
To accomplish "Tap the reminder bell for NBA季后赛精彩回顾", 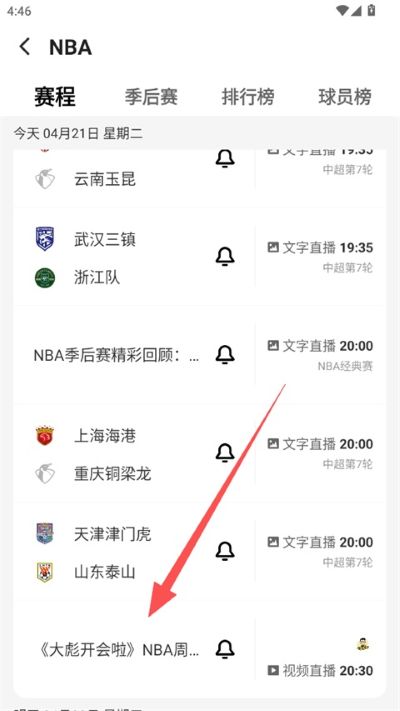I will 225,355.
